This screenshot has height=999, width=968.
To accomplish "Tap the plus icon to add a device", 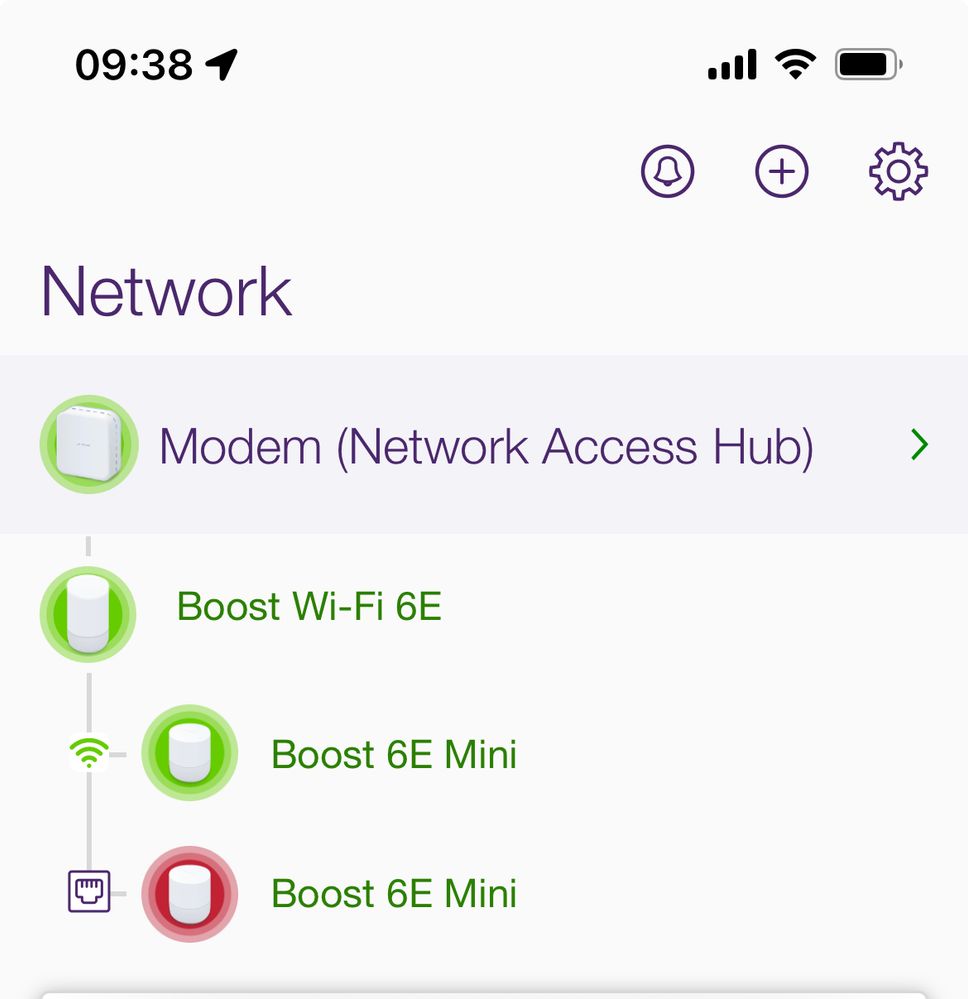I will (x=781, y=172).
